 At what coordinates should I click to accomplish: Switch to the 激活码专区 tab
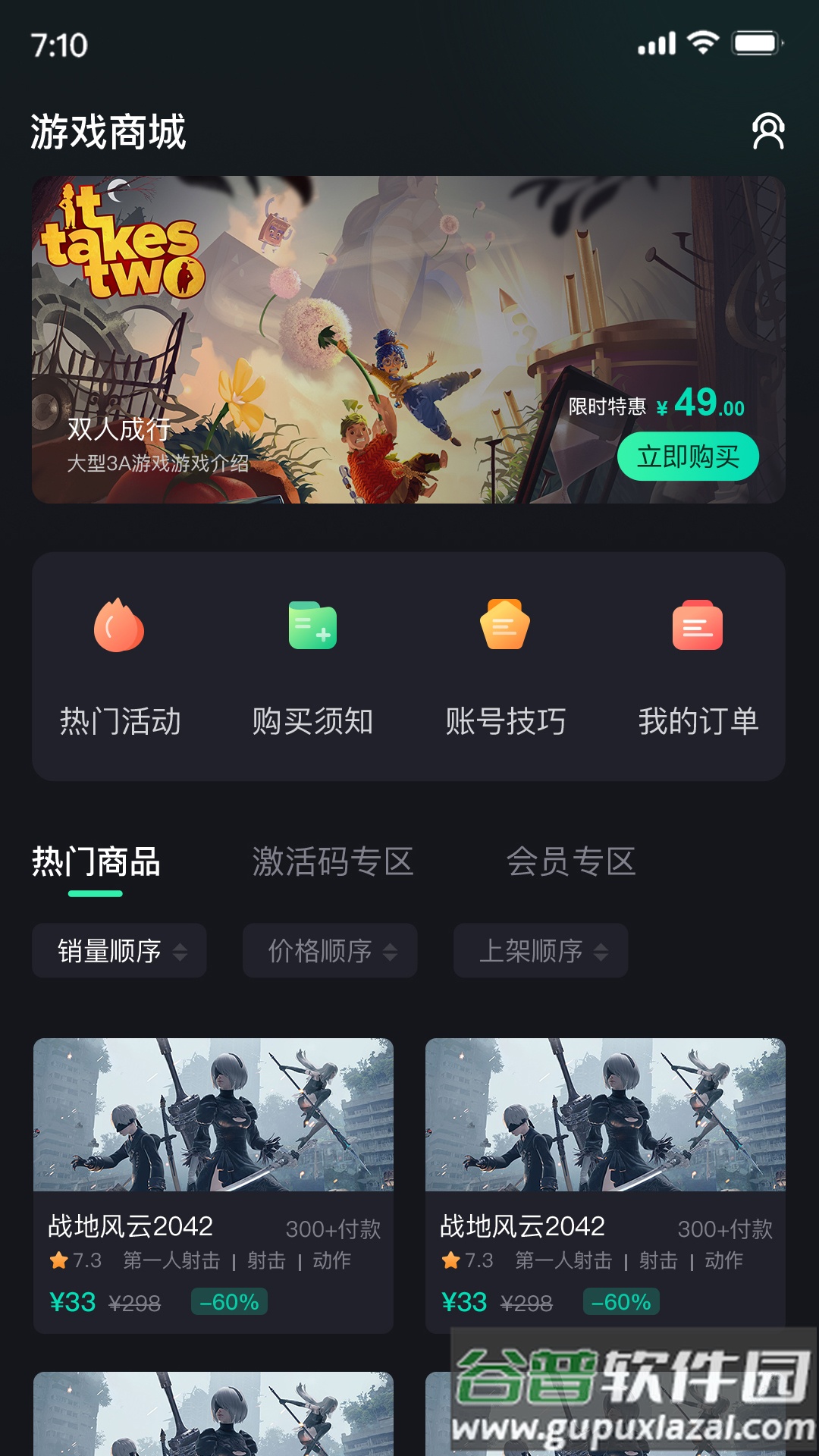coord(332,861)
